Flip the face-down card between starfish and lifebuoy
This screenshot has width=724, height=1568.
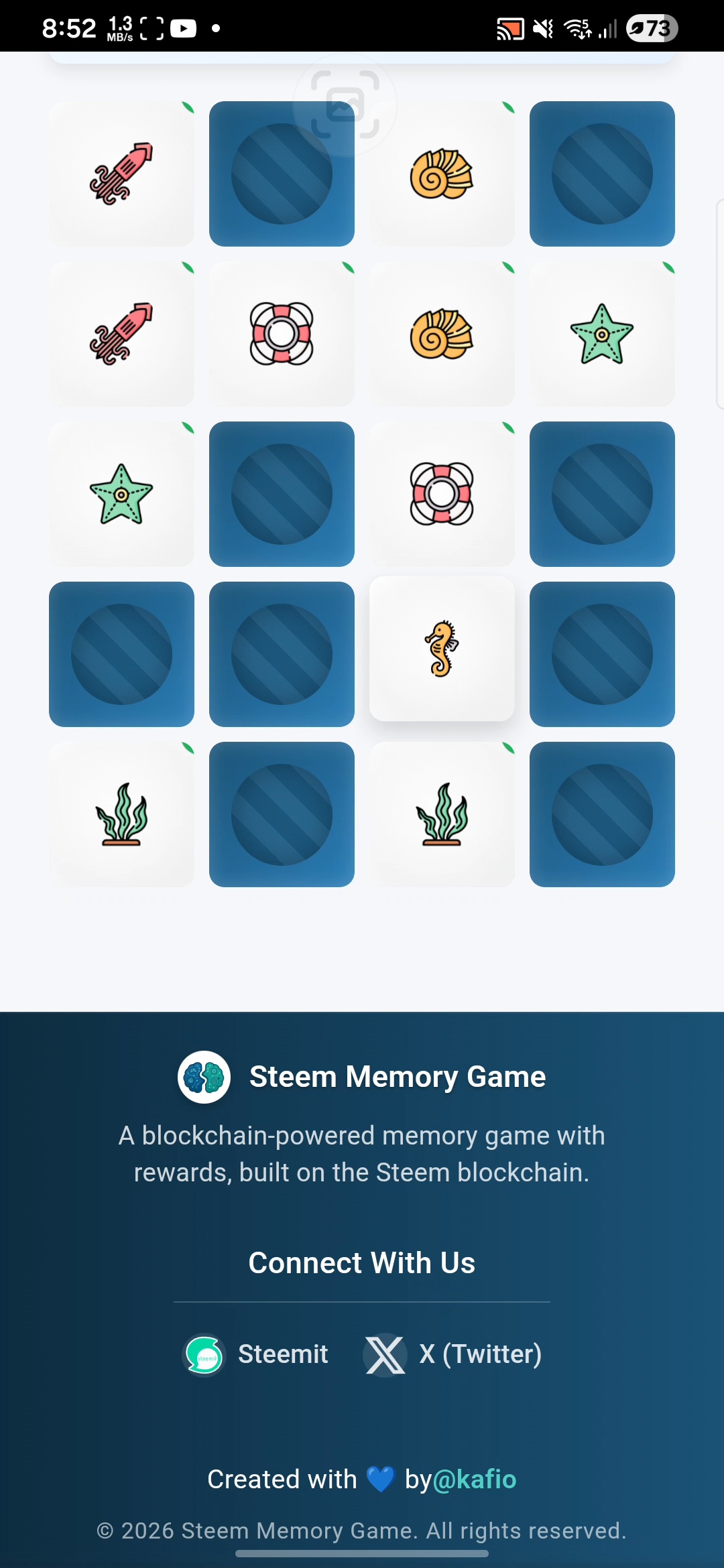point(282,494)
